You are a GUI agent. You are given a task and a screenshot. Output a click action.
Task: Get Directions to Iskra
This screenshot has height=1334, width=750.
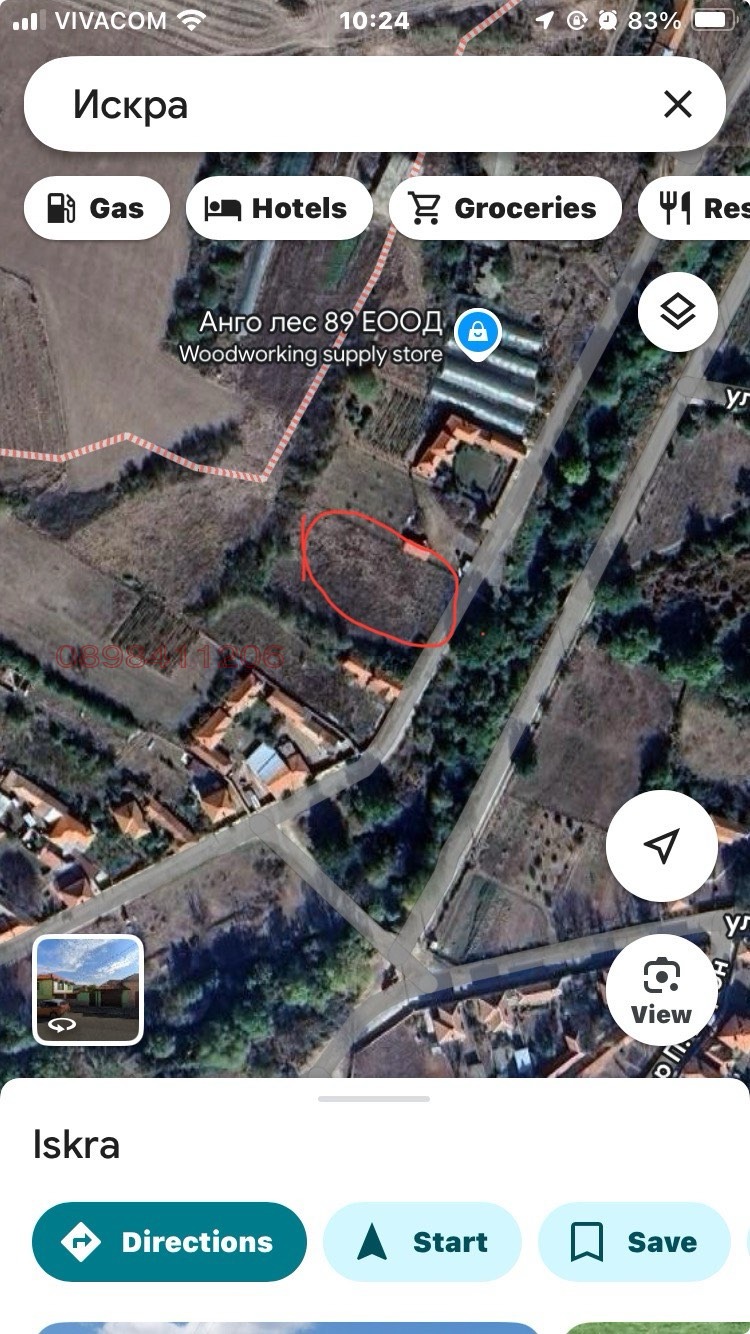pyautogui.click(x=169, y=1242)
